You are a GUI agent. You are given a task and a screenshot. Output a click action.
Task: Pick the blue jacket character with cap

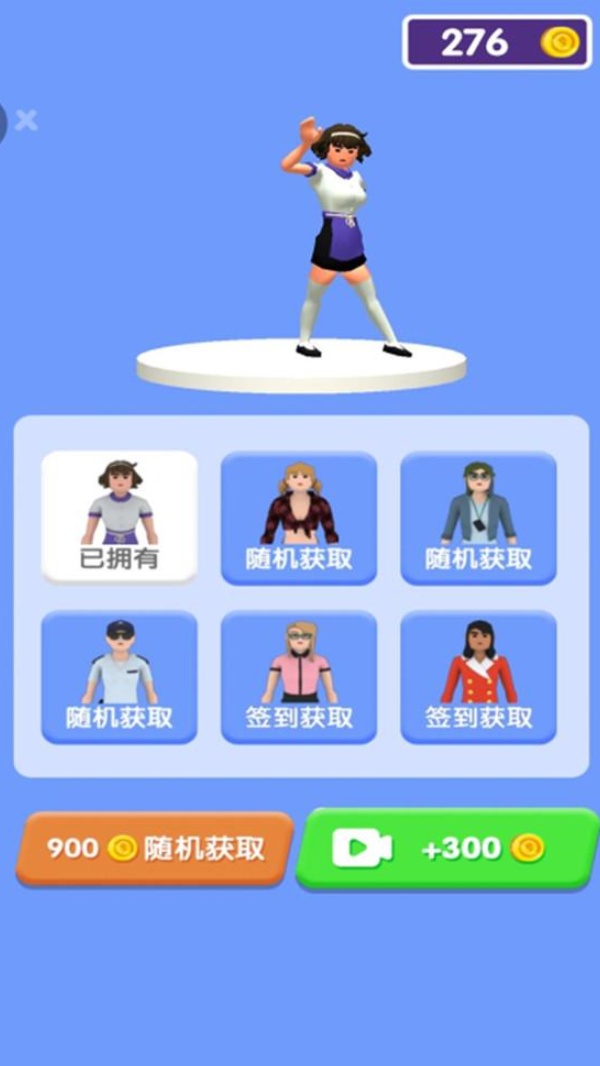coord(478,516)
